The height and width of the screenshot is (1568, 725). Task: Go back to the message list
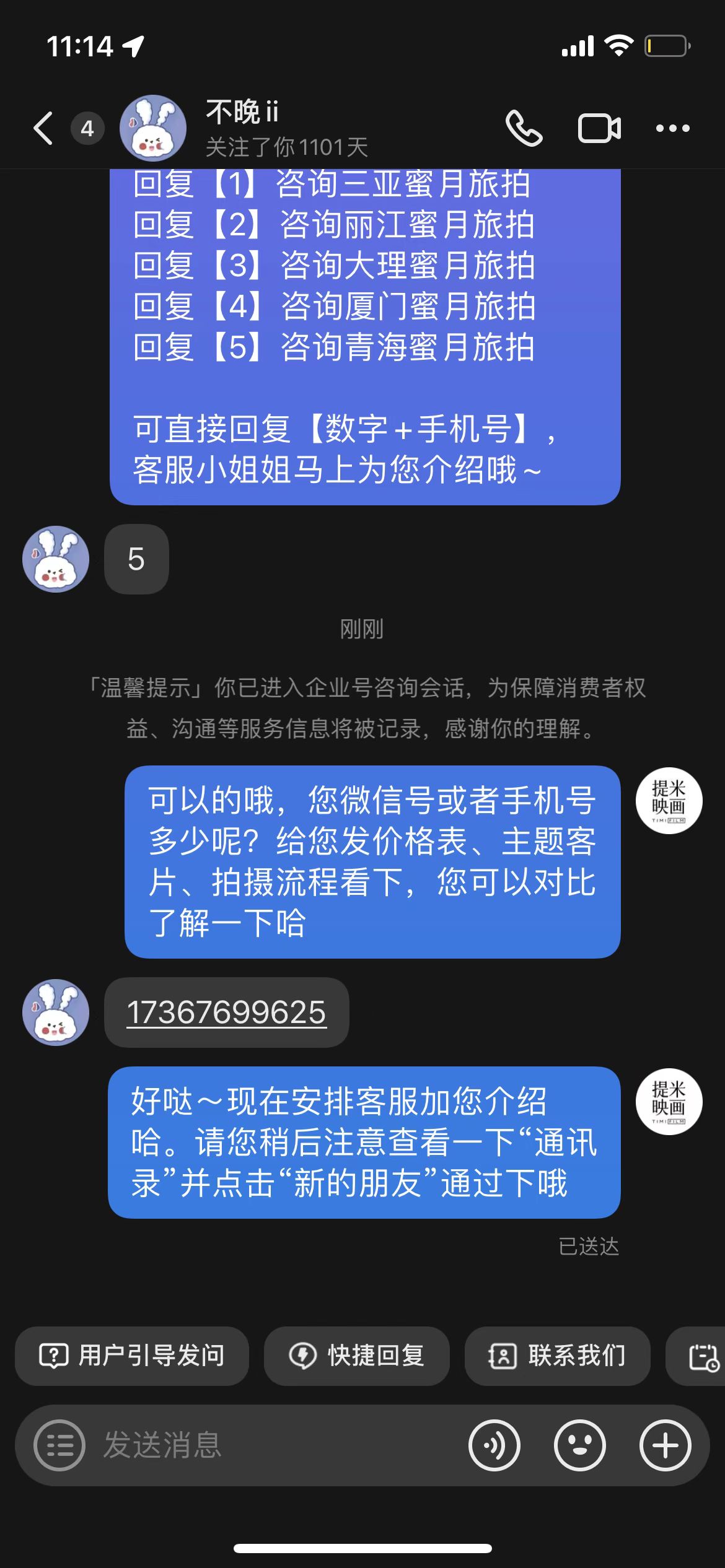[x=43, y=128]
